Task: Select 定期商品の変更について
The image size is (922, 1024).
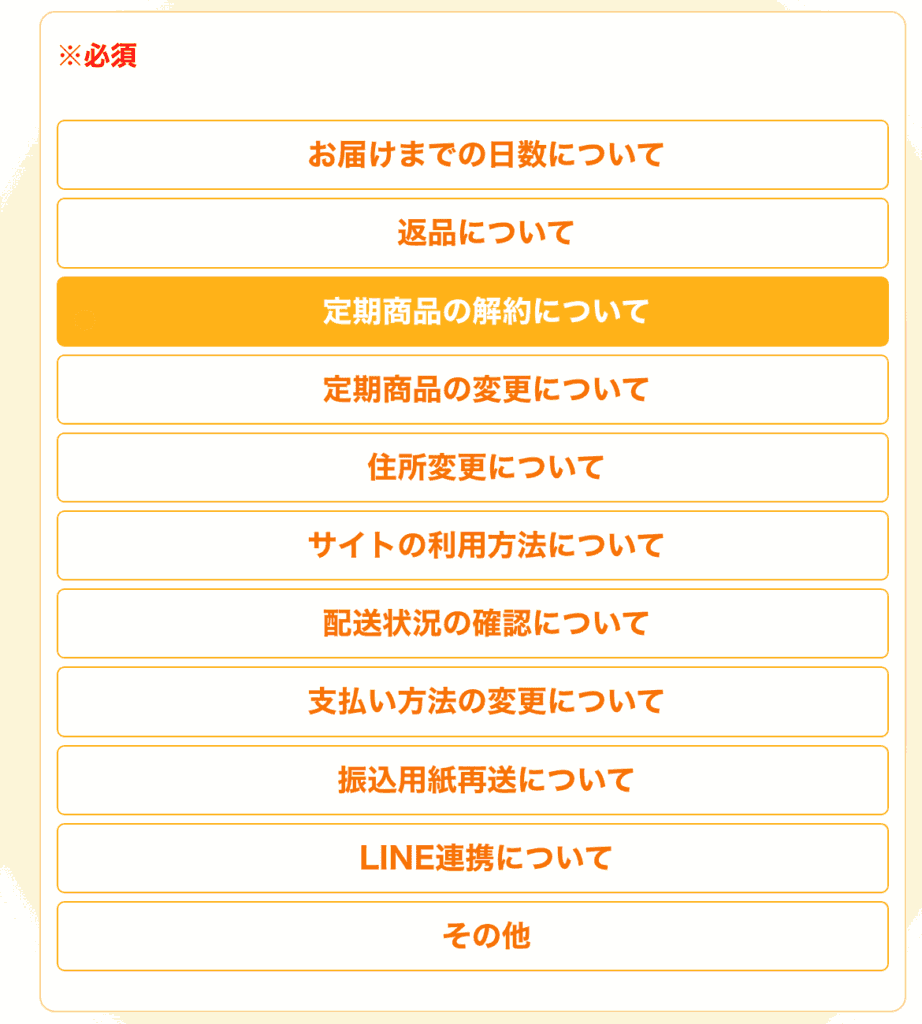Action: click(x=473, y=389)
